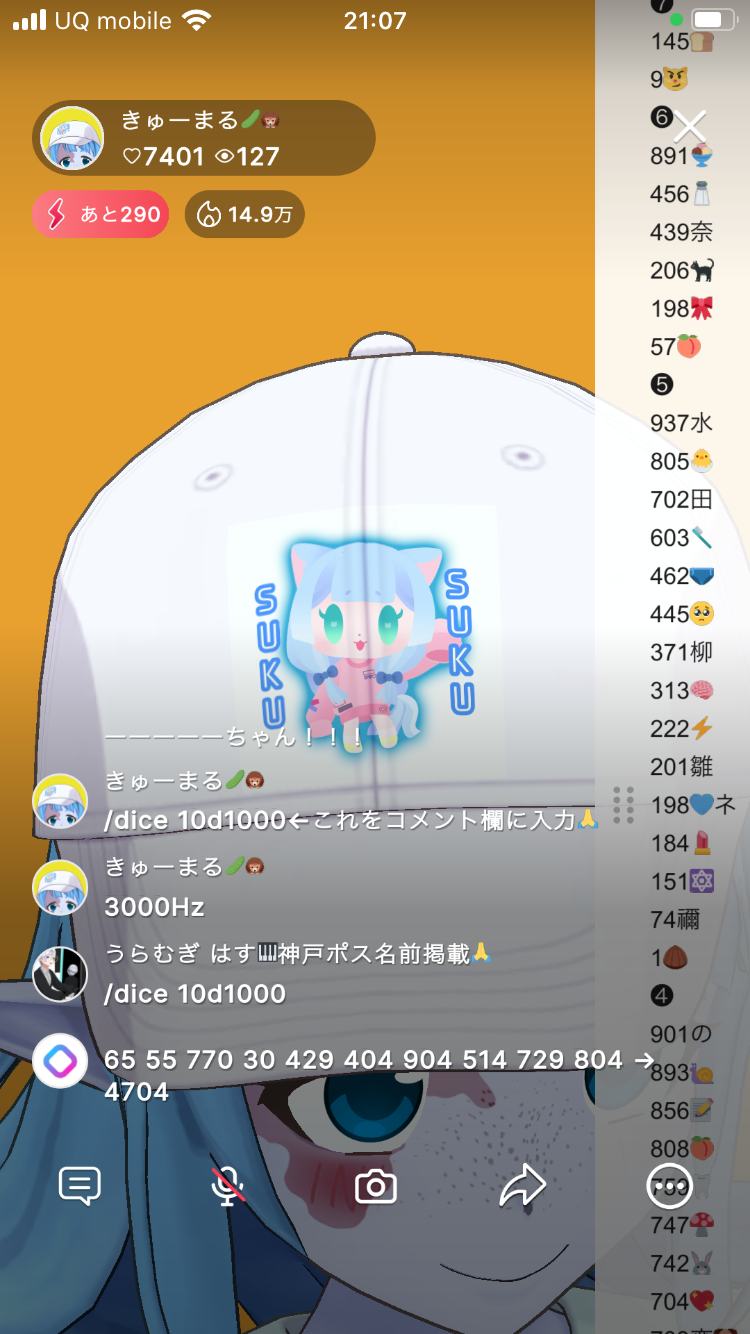Open the comment input
The height and width of the screenshot is (1334, 750).
pos(80,1186)
